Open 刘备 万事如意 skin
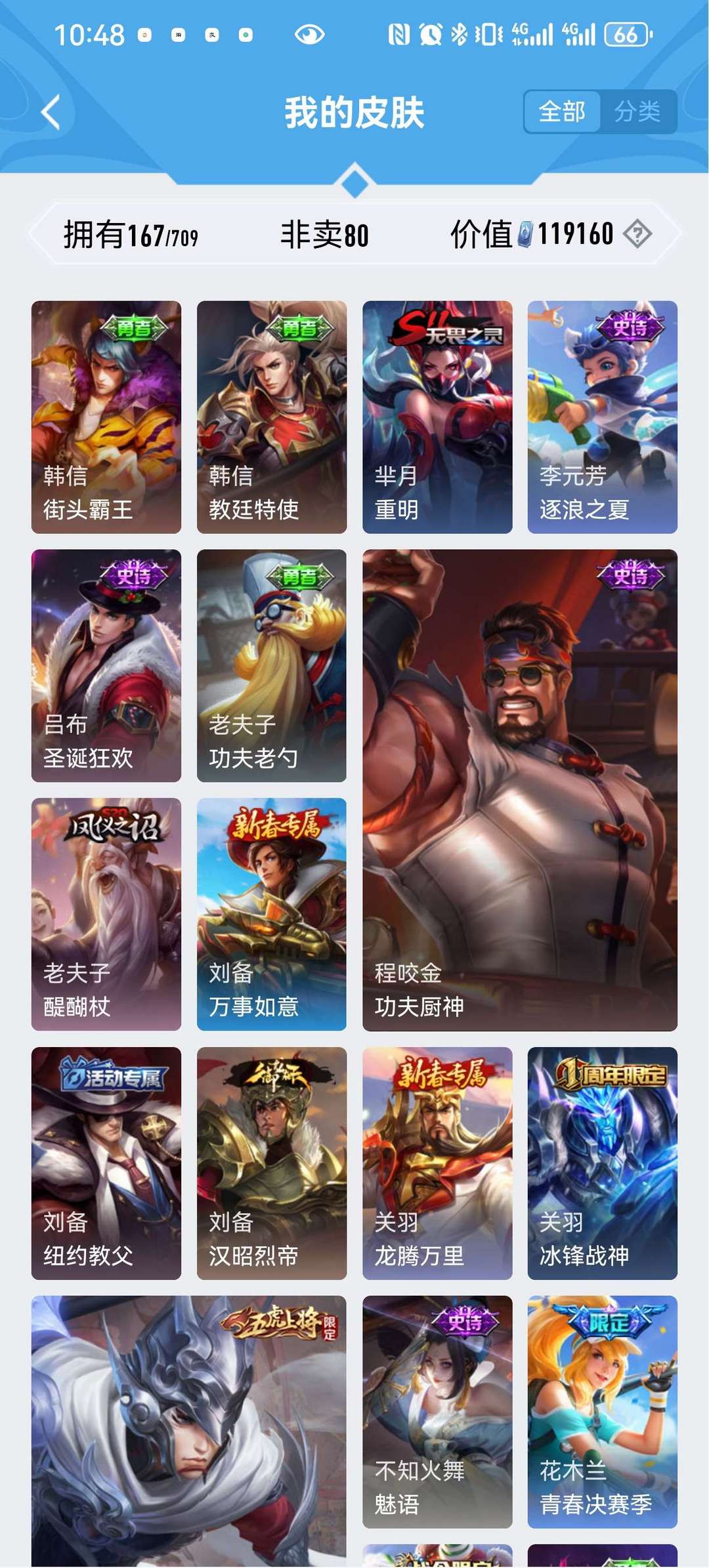This screenshot has height=1568, width=709. click(x=272, y=915)
